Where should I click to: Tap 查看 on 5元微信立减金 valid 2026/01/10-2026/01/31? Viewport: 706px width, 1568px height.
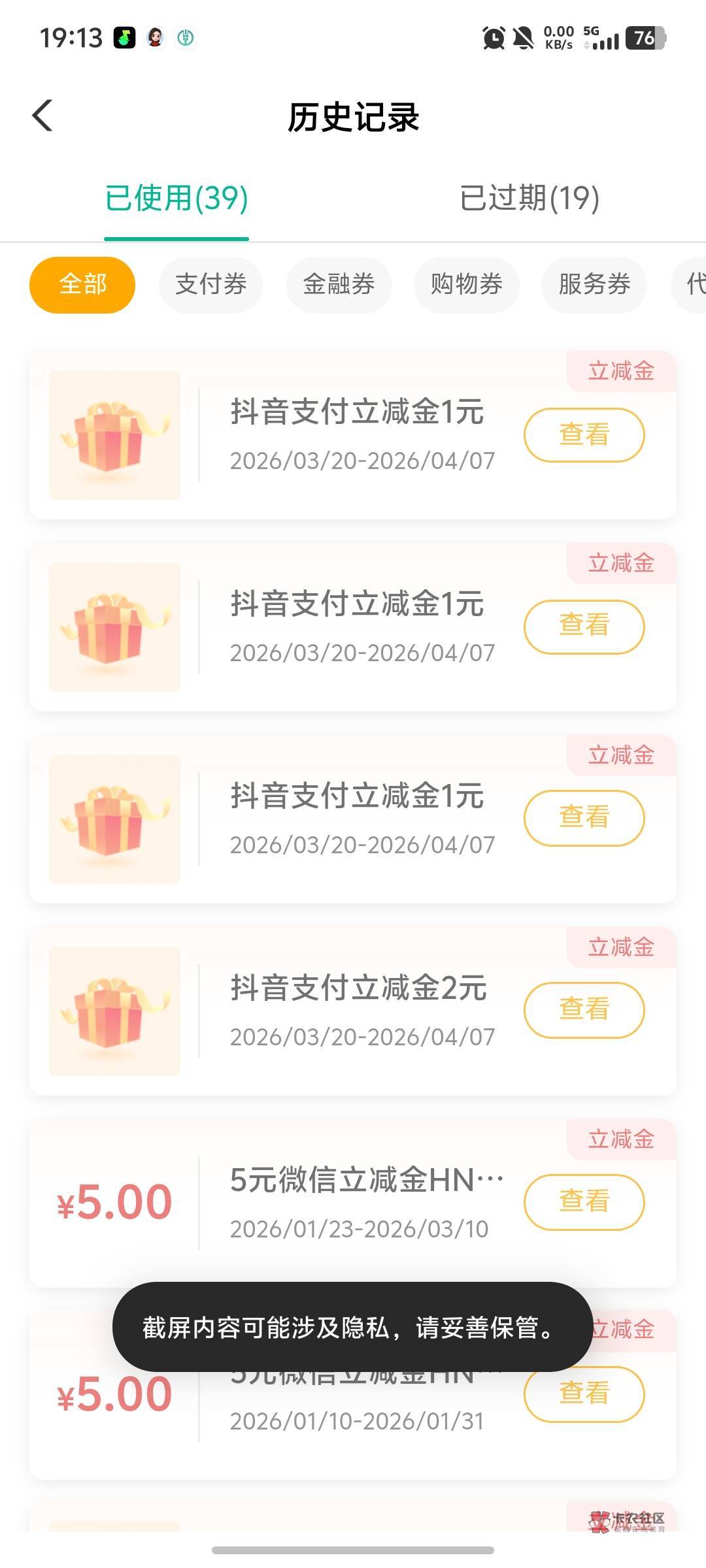click(584, 1394)
